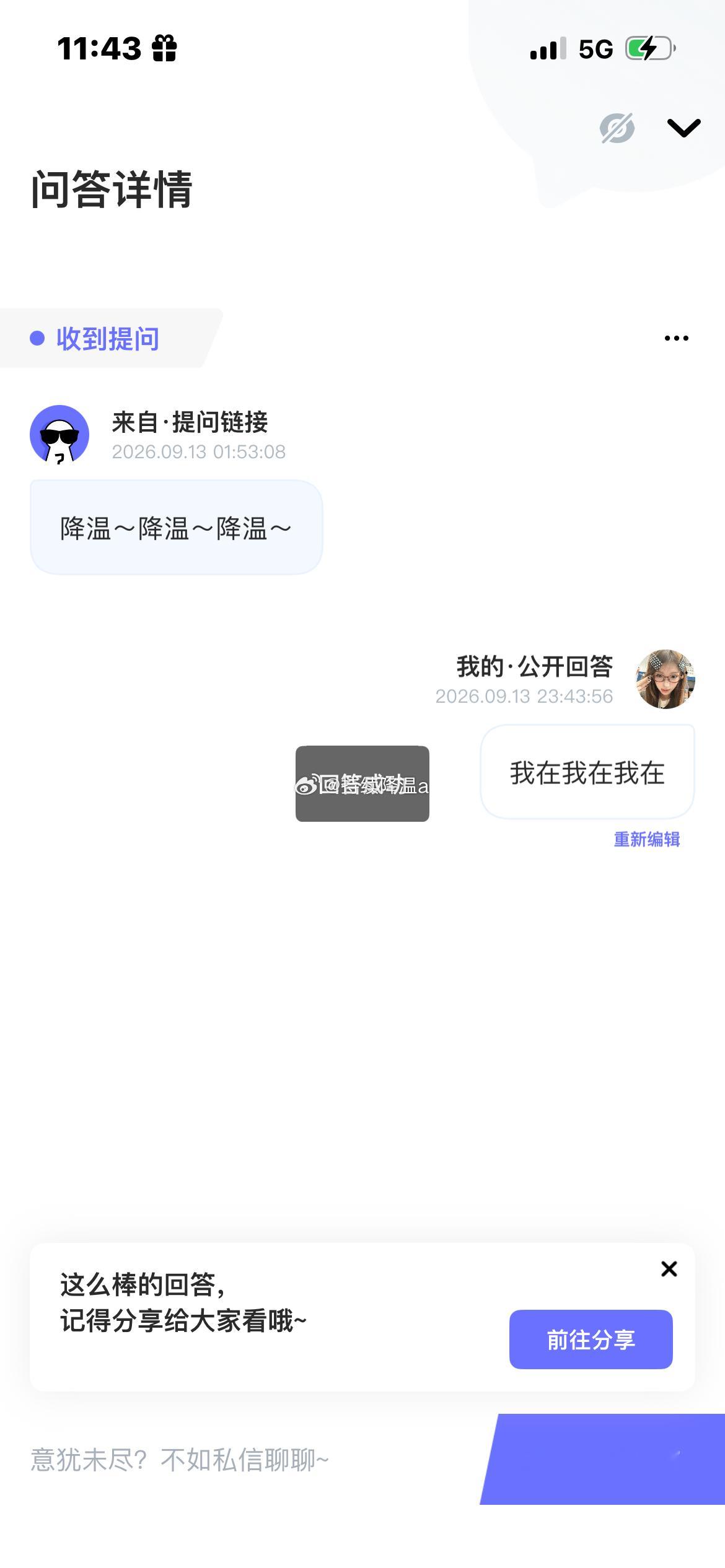This screenshot has height=1568, width=725.
Task: Open my profile avatar beside 我的·公开回答
Action: coord(665,679)
